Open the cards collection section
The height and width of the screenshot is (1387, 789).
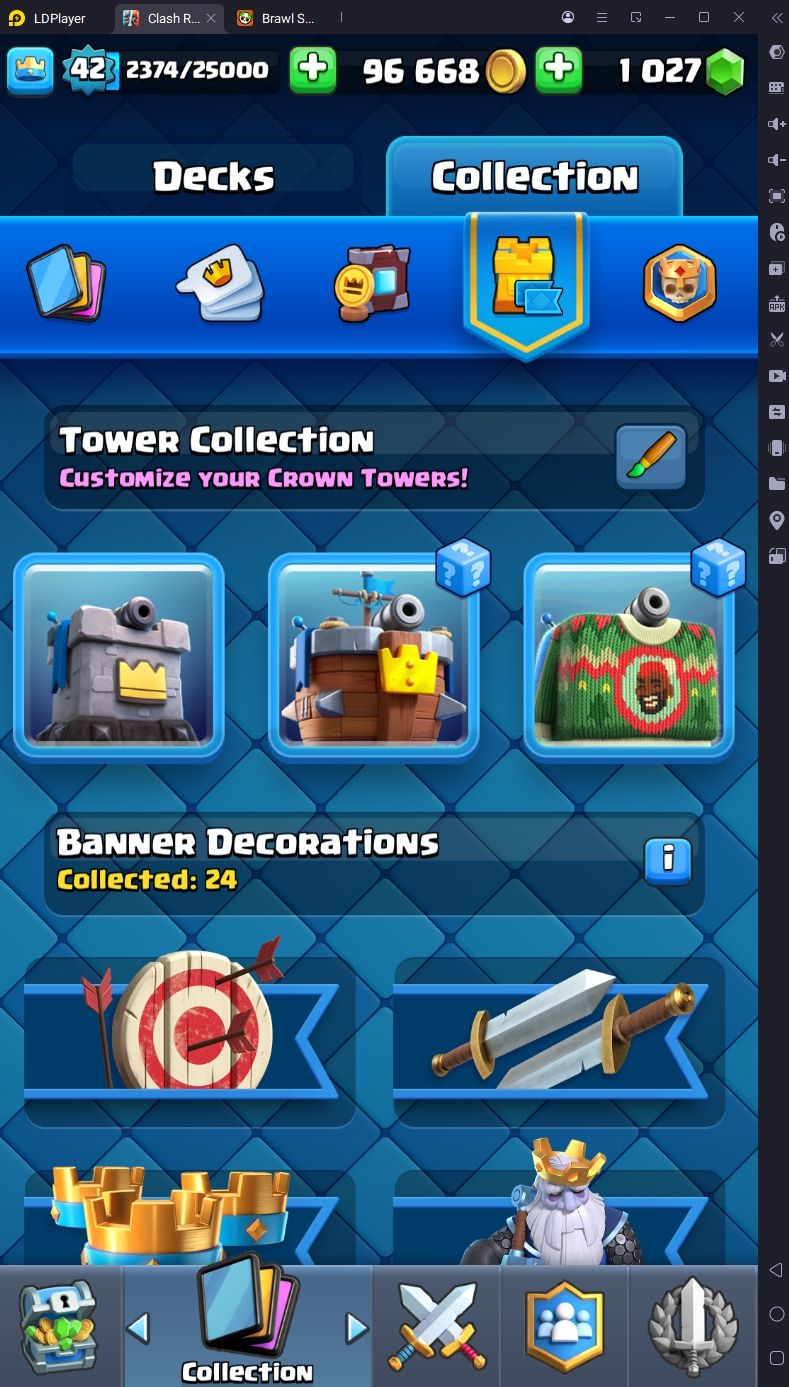[65, 283]
